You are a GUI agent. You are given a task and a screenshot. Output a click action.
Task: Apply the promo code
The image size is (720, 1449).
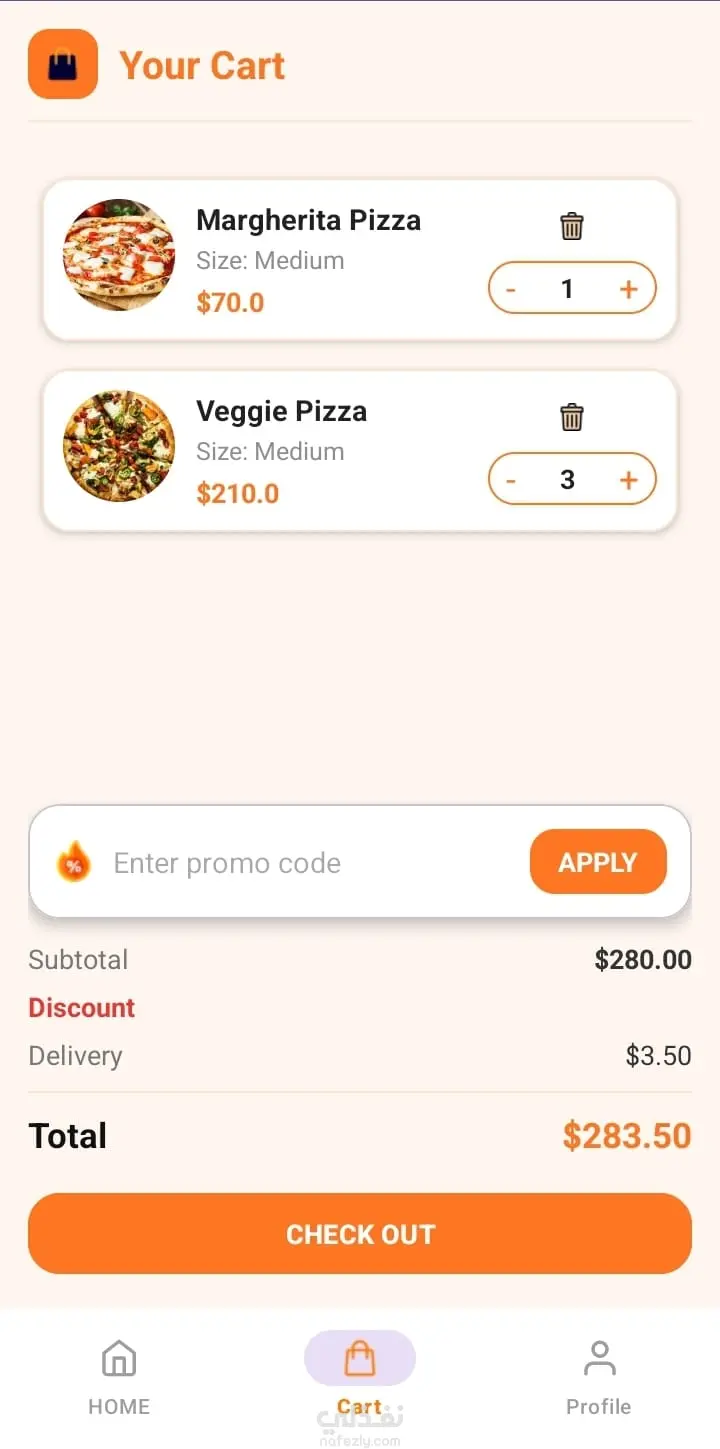click(597, 862)
